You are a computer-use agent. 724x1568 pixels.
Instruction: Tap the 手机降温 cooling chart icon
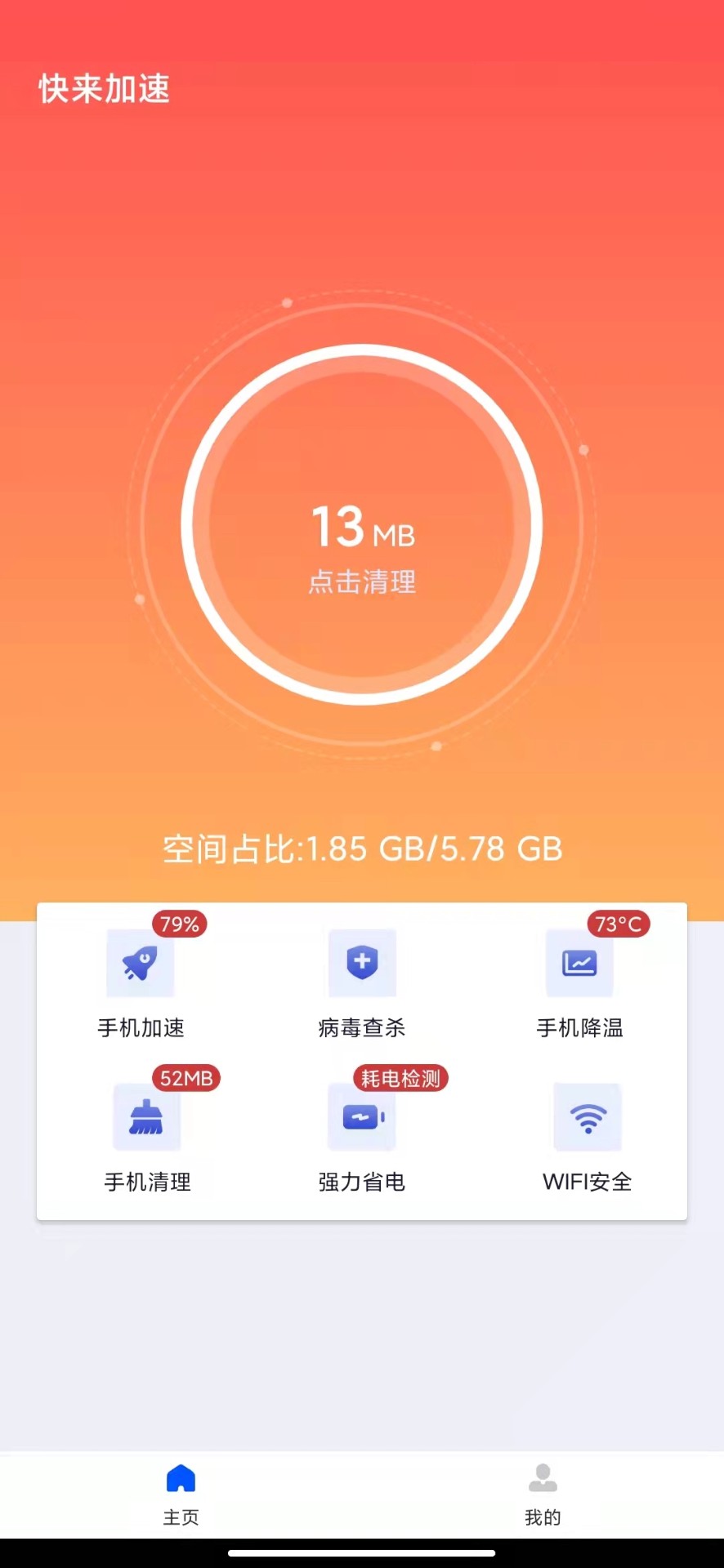coord(579,964)
